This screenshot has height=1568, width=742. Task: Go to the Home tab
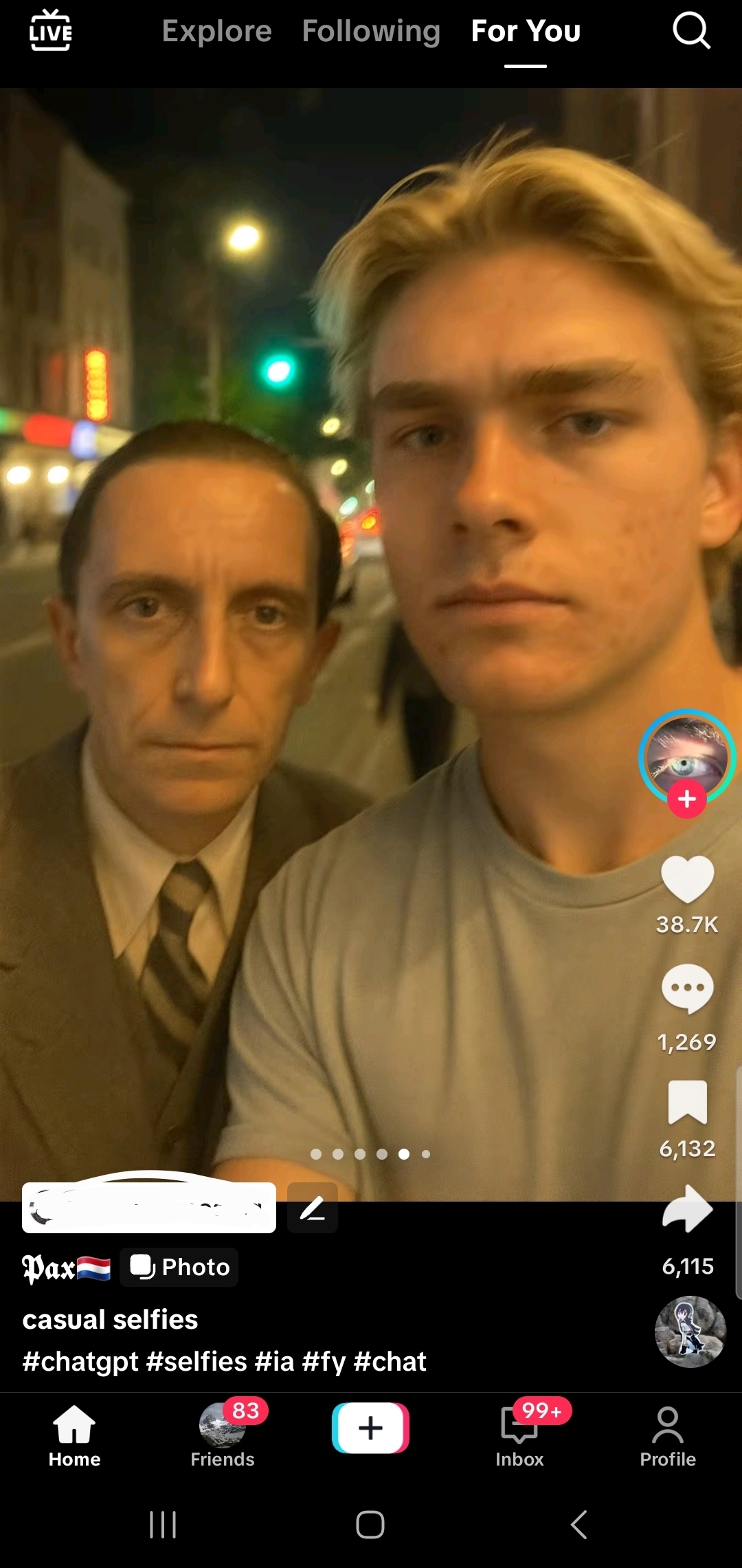coord(74,1435)
